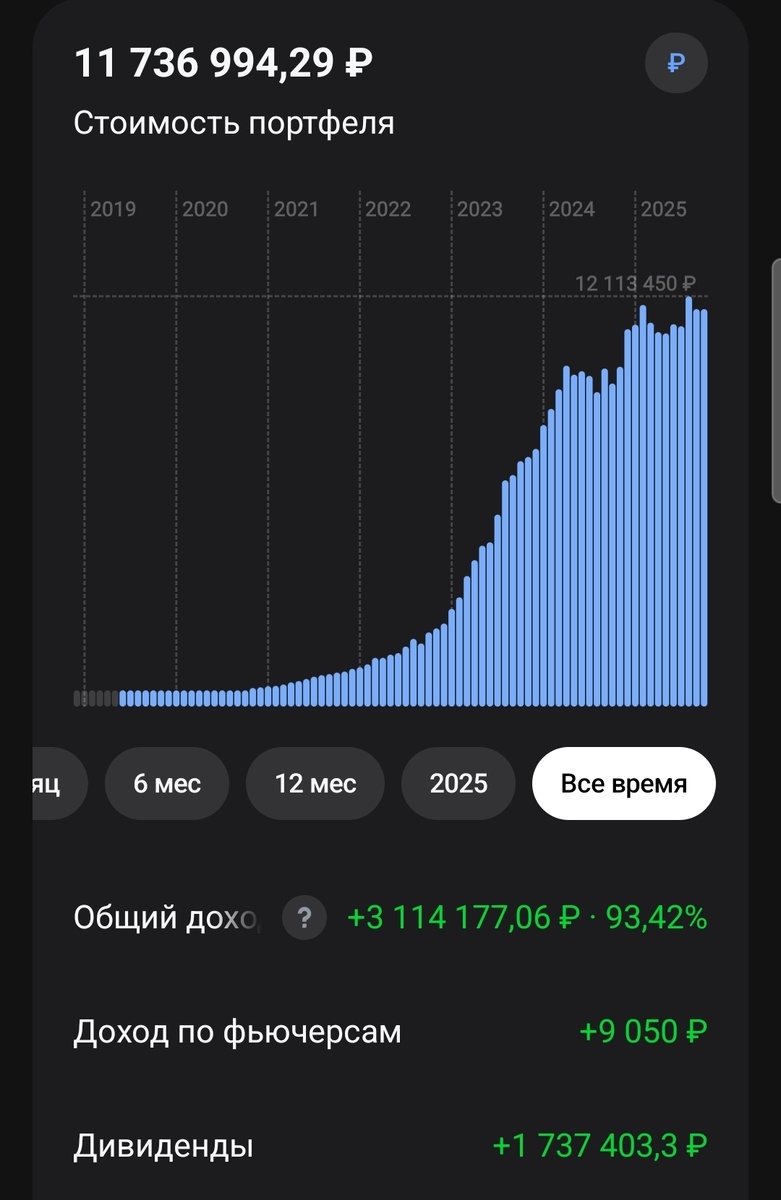Tap the "2019" year marker on the chart

click(x=114, y=209)
